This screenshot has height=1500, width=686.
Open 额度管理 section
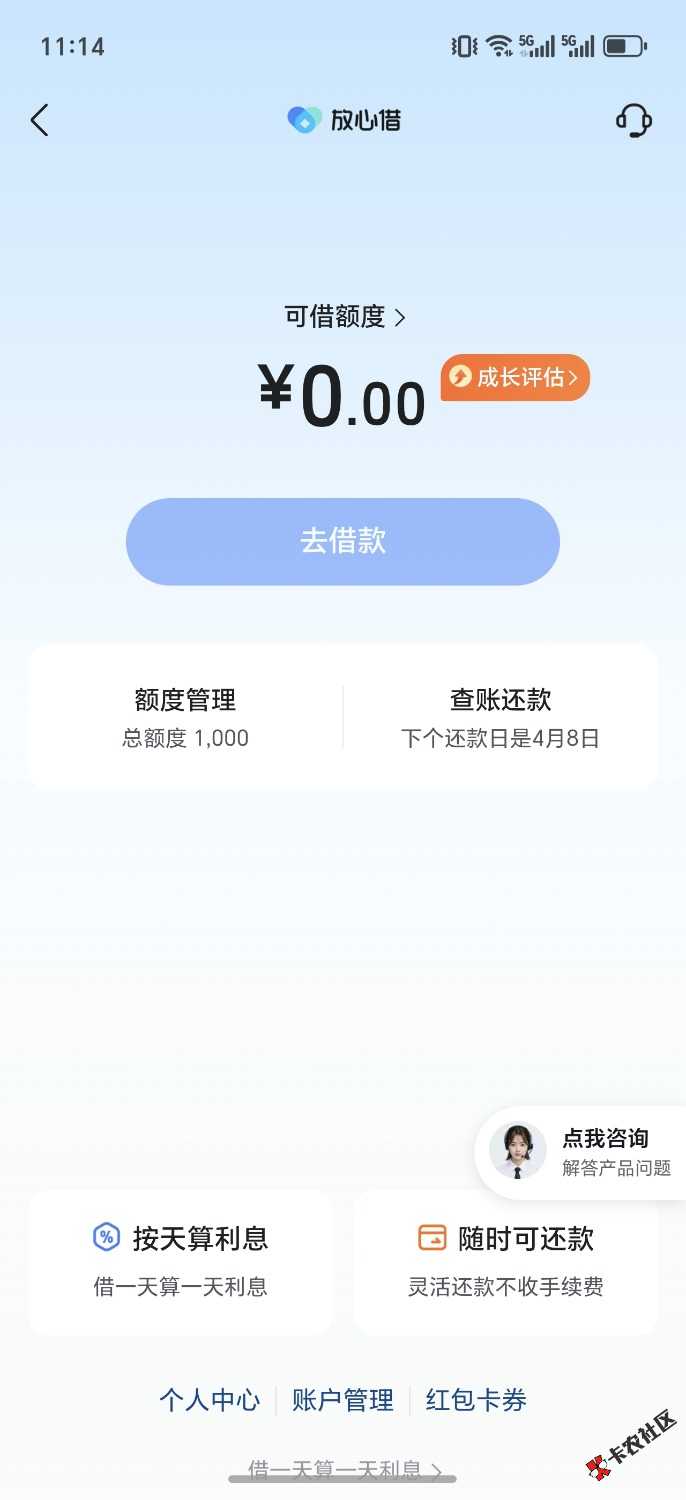(x=186, y=717)
